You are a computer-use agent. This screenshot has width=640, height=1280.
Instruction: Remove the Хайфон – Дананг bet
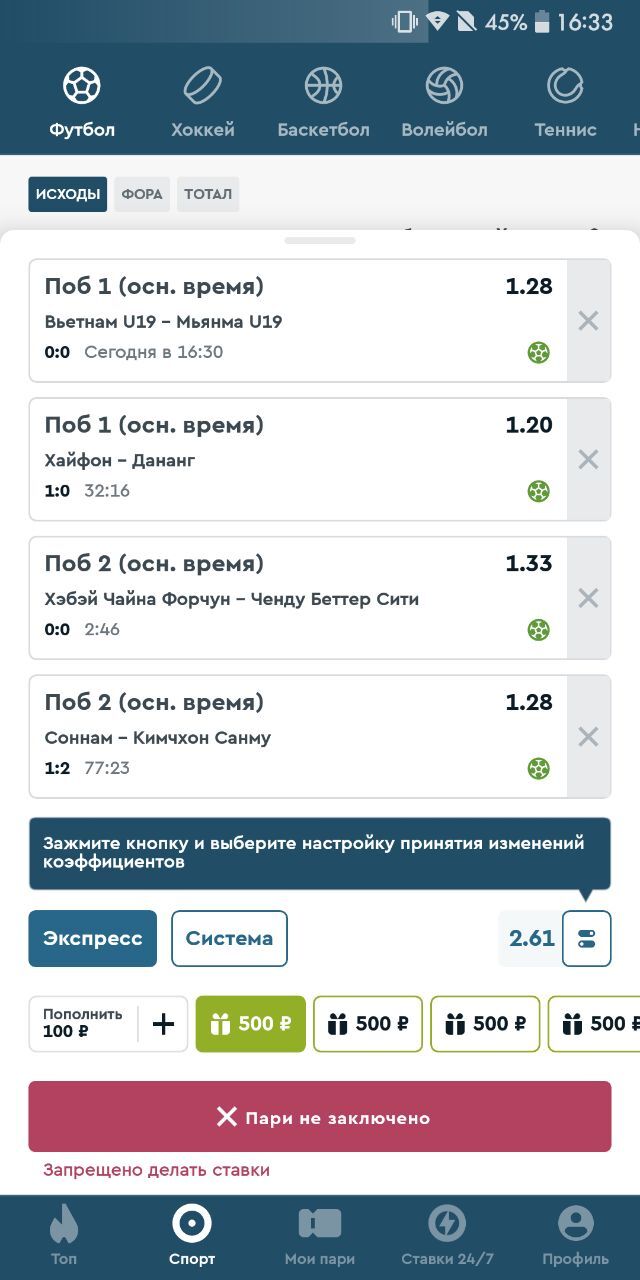tap(588, 460)
